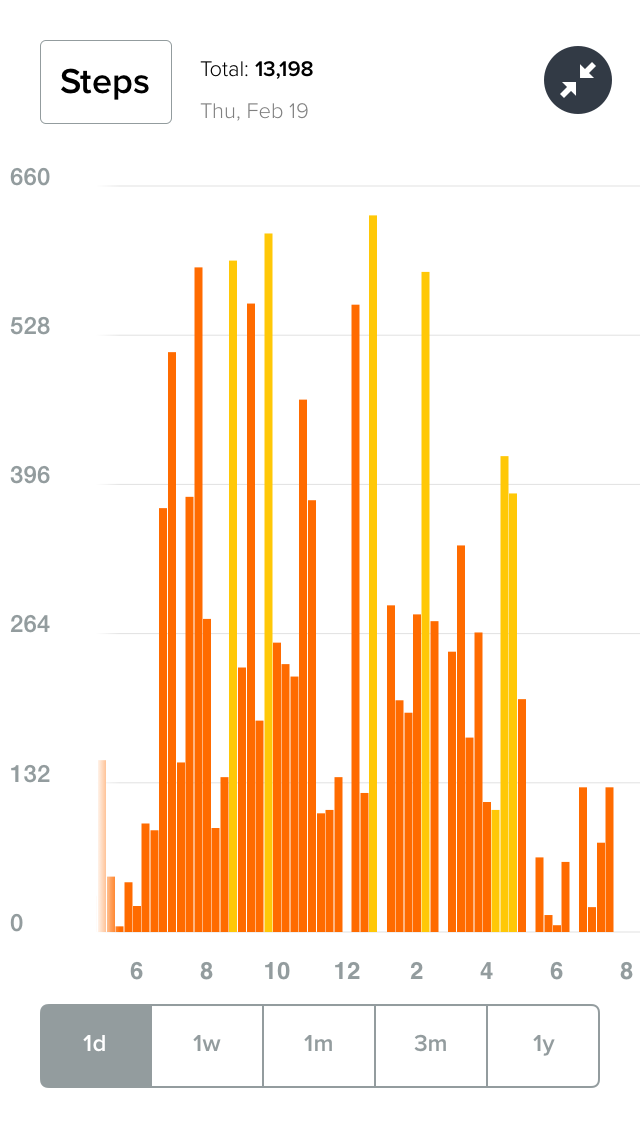This screenshot has width=640, height=1136.
Task: Select the 1d time range
Action: tap(96, 1045)
